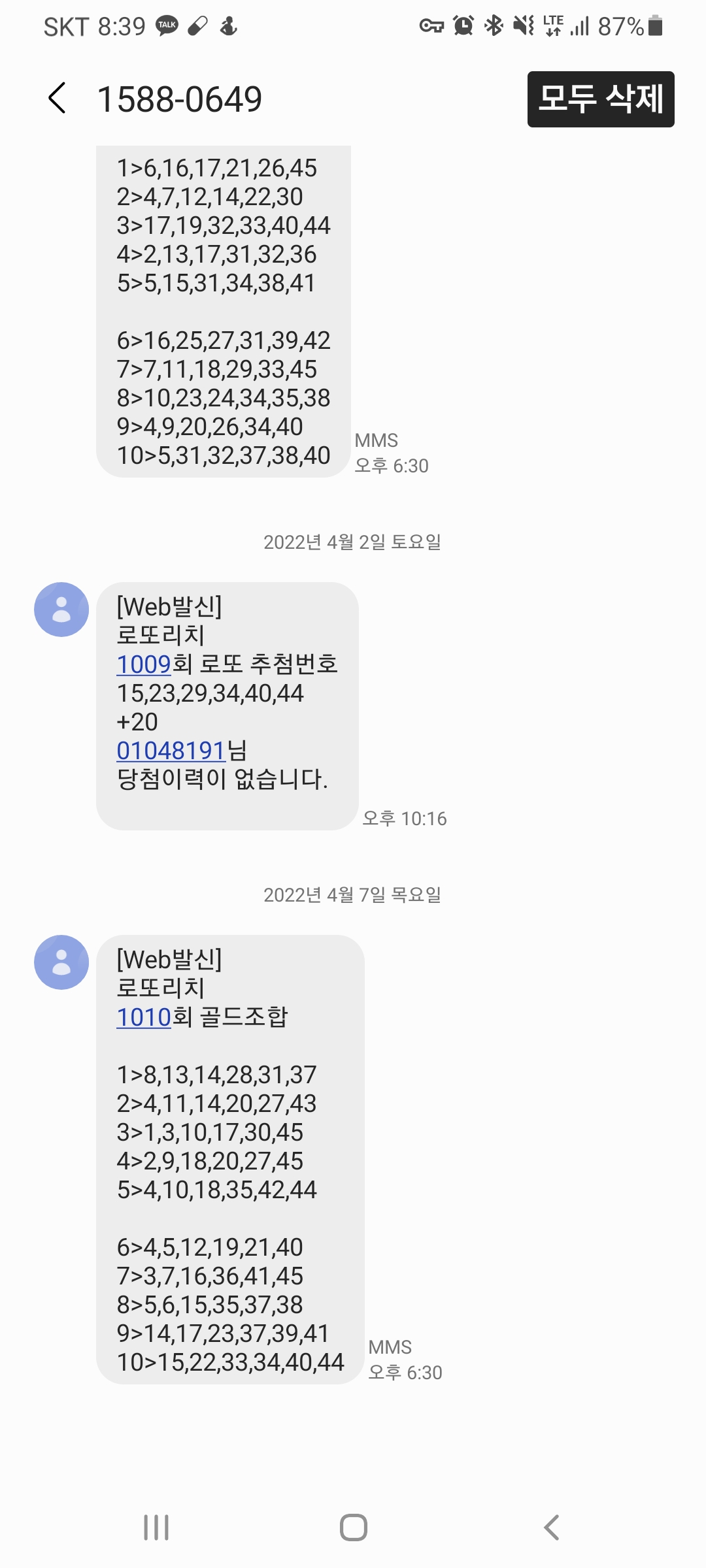
Task: Go to the home screen
Action: click(353, 1527)
